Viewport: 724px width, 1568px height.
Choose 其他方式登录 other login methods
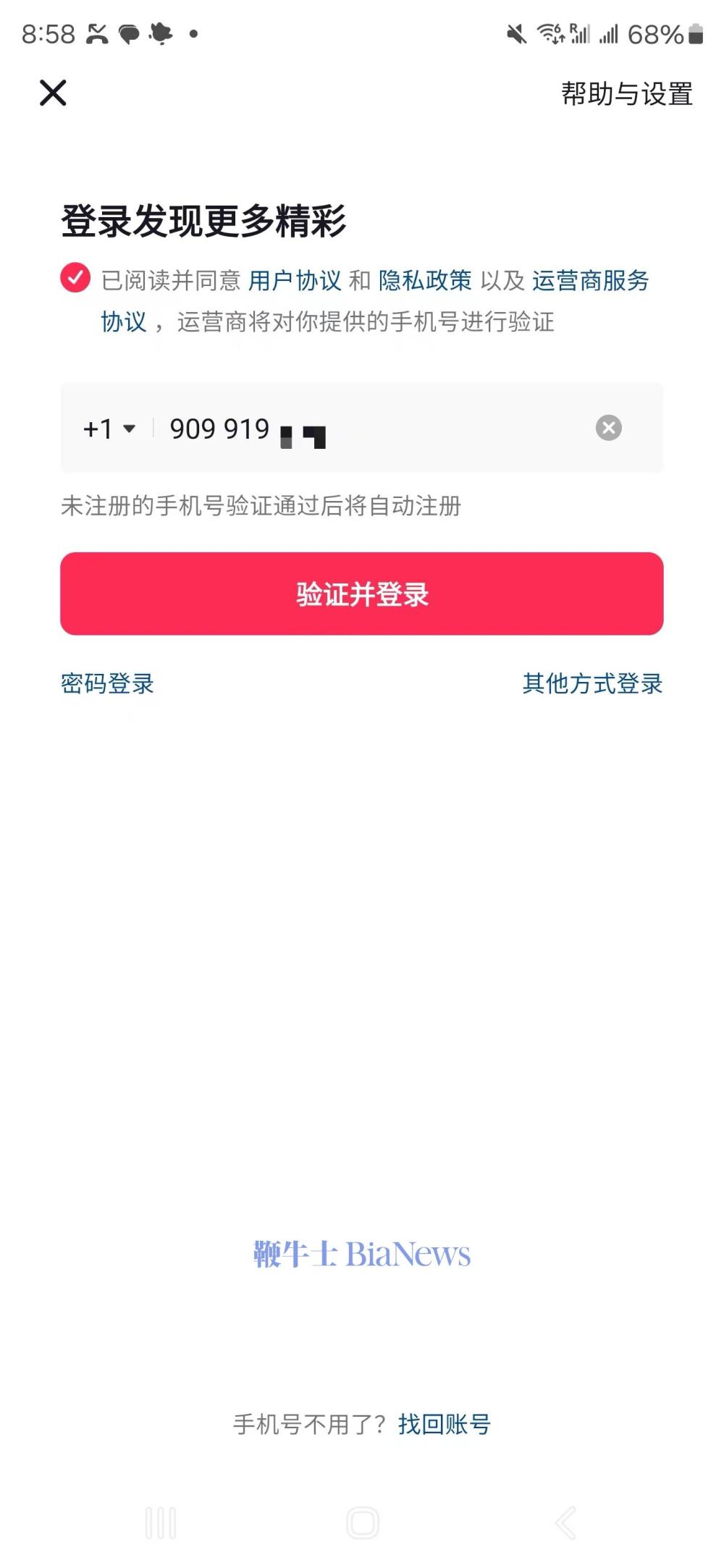[592, 683]
